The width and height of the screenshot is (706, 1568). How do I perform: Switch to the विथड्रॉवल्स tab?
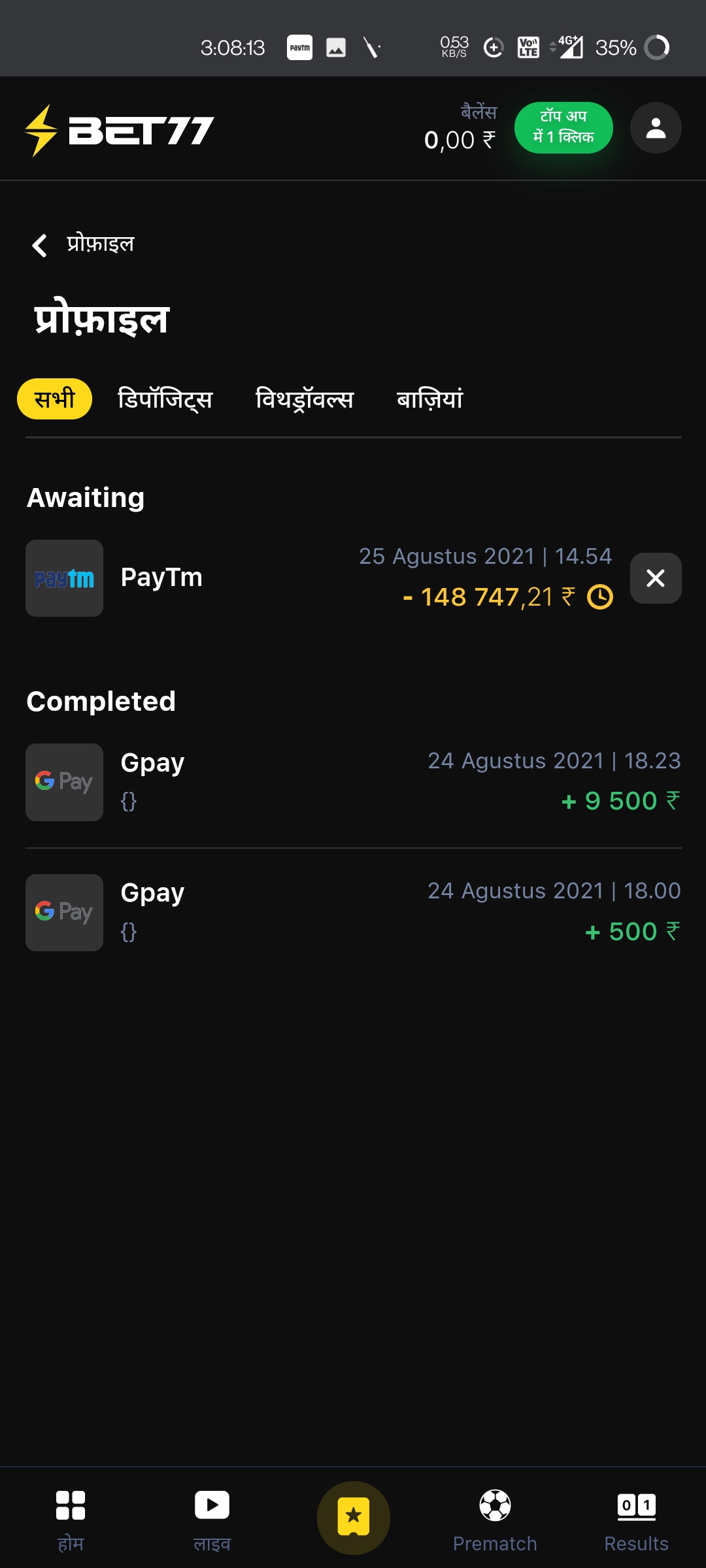click(305, 399)
